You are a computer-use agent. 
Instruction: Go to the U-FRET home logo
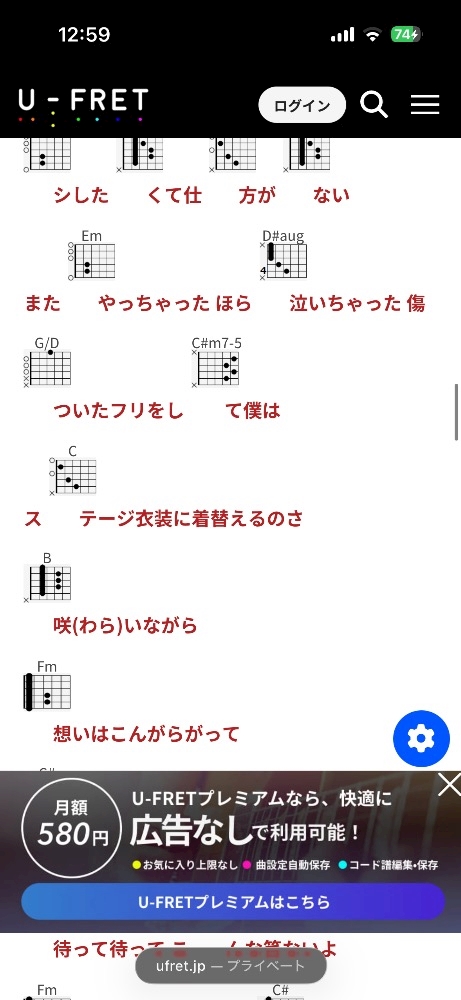pyautogui.click(x=84, y=105)
